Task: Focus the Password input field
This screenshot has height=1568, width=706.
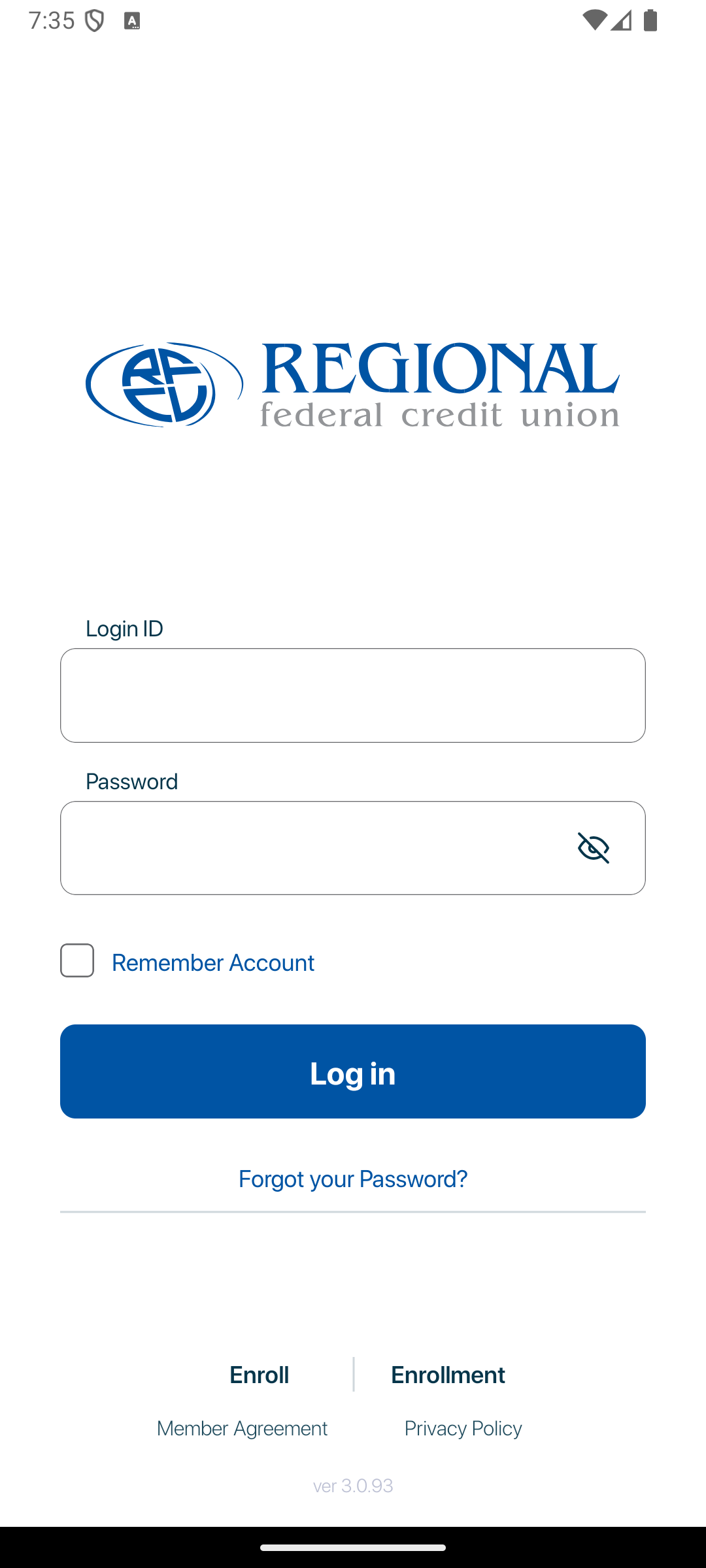Action: point(314,848)
